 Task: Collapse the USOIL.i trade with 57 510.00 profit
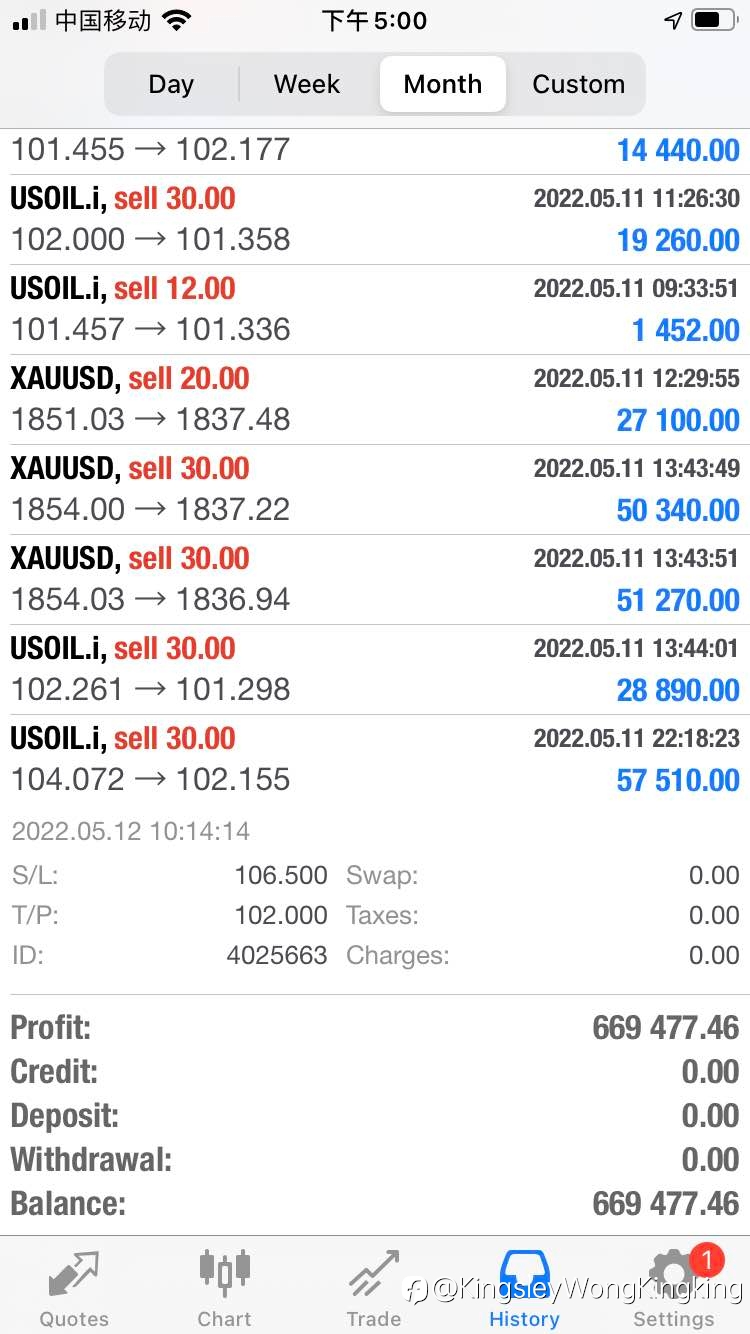point(375,760)
